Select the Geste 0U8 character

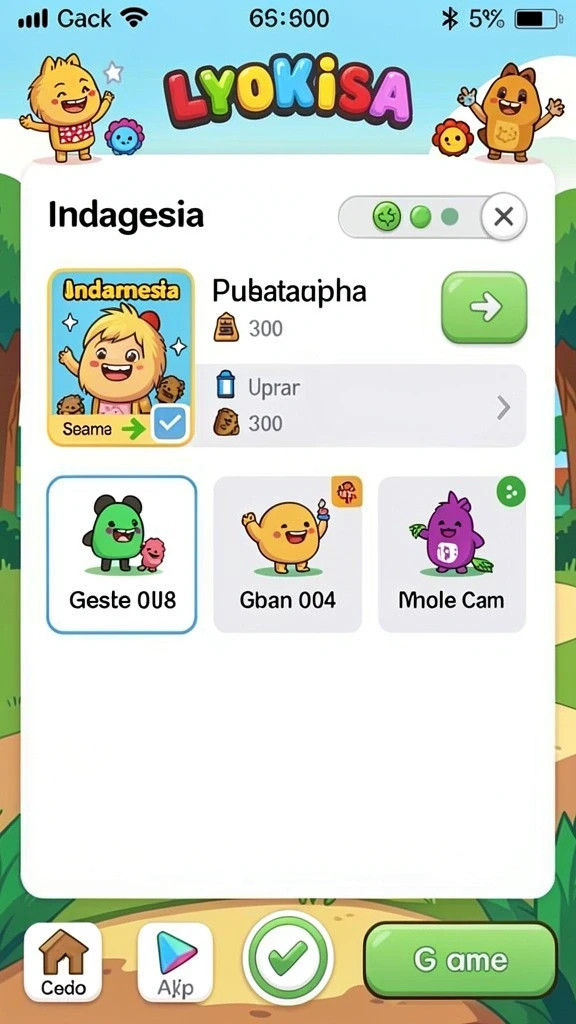coord(121,554)
